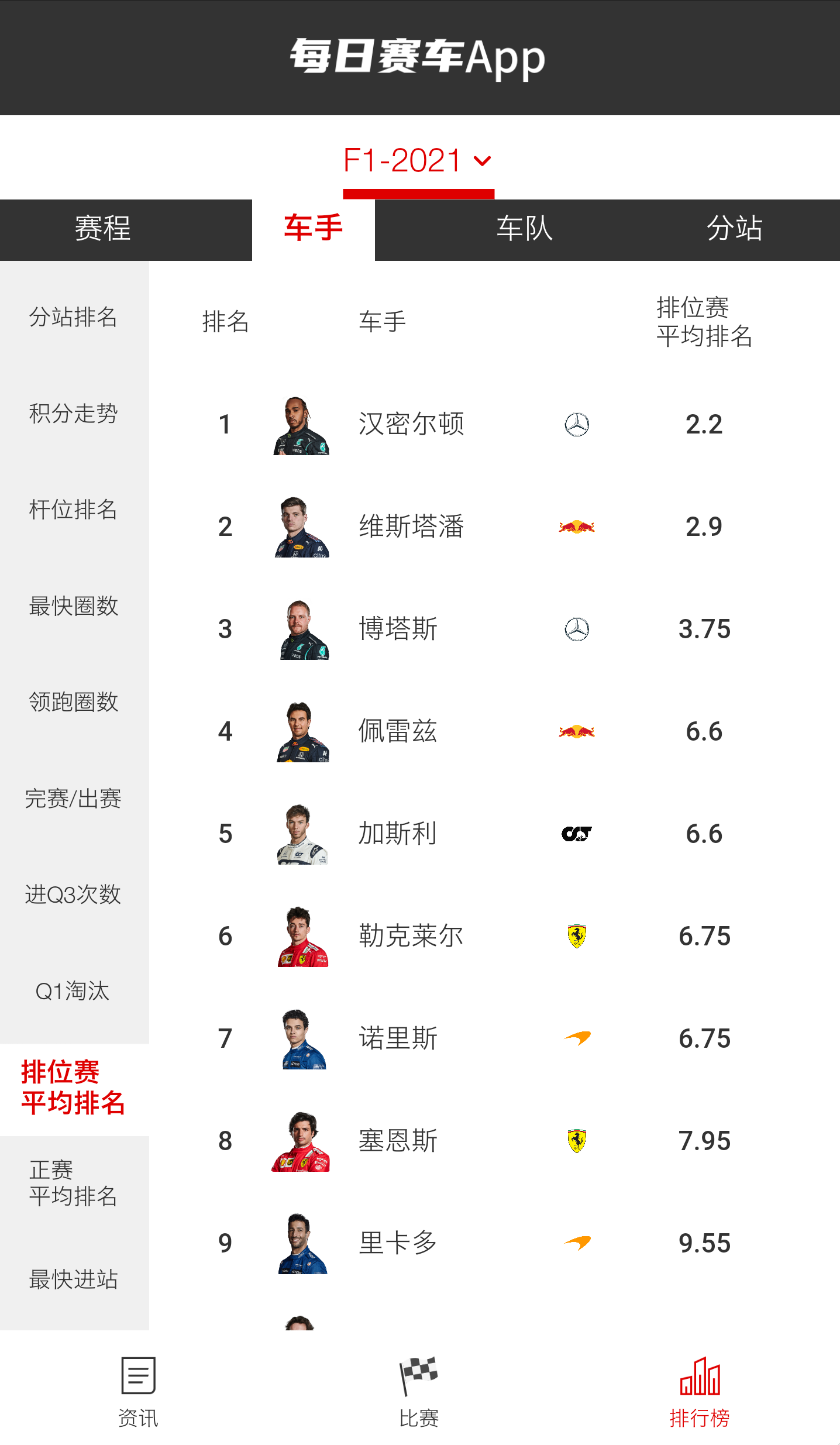
Task: Open driver 维斯塔潘's row
Action: click(411, 527)
